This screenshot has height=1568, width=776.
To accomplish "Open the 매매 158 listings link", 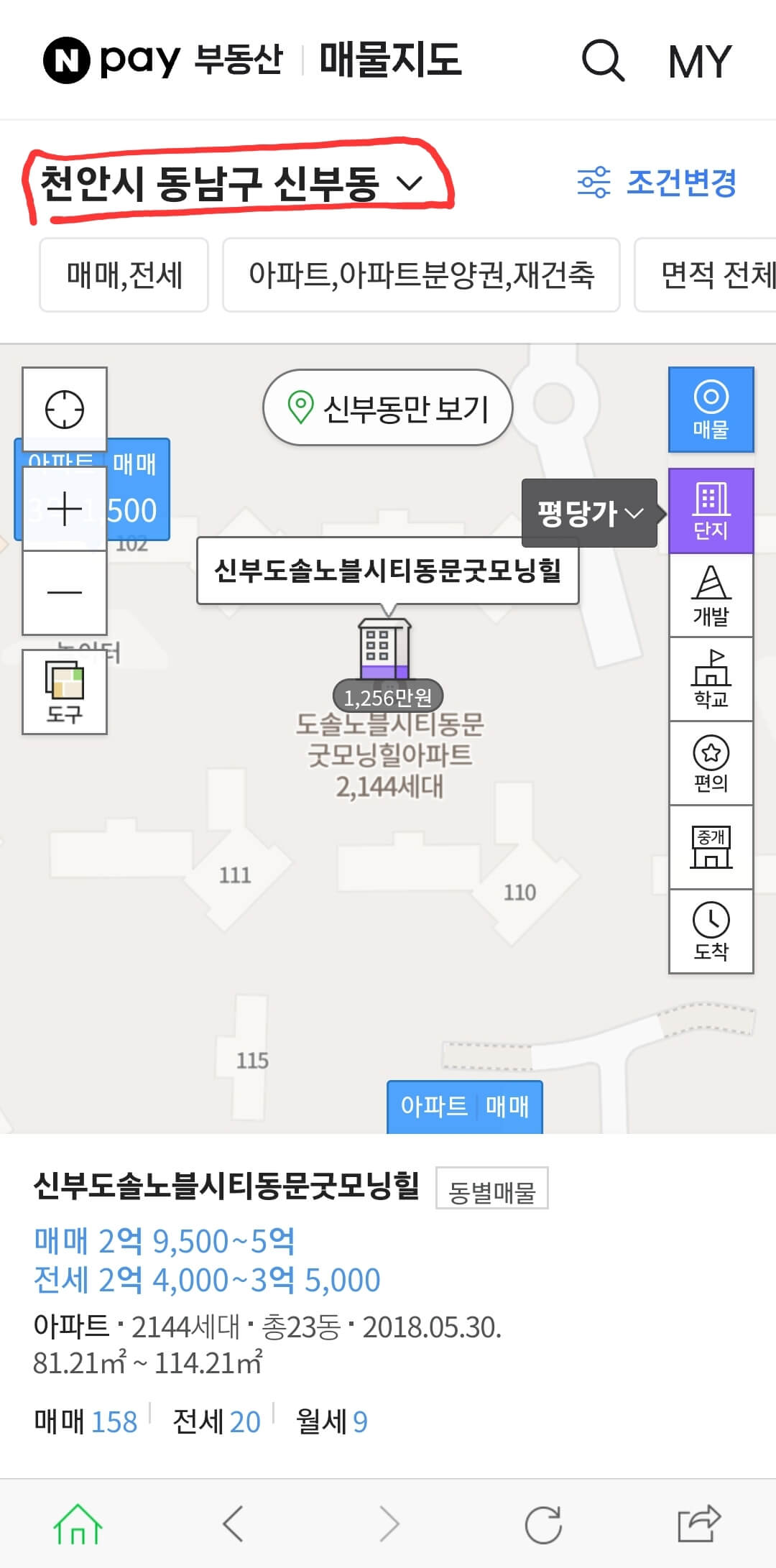I will [x=86, y=1421].
